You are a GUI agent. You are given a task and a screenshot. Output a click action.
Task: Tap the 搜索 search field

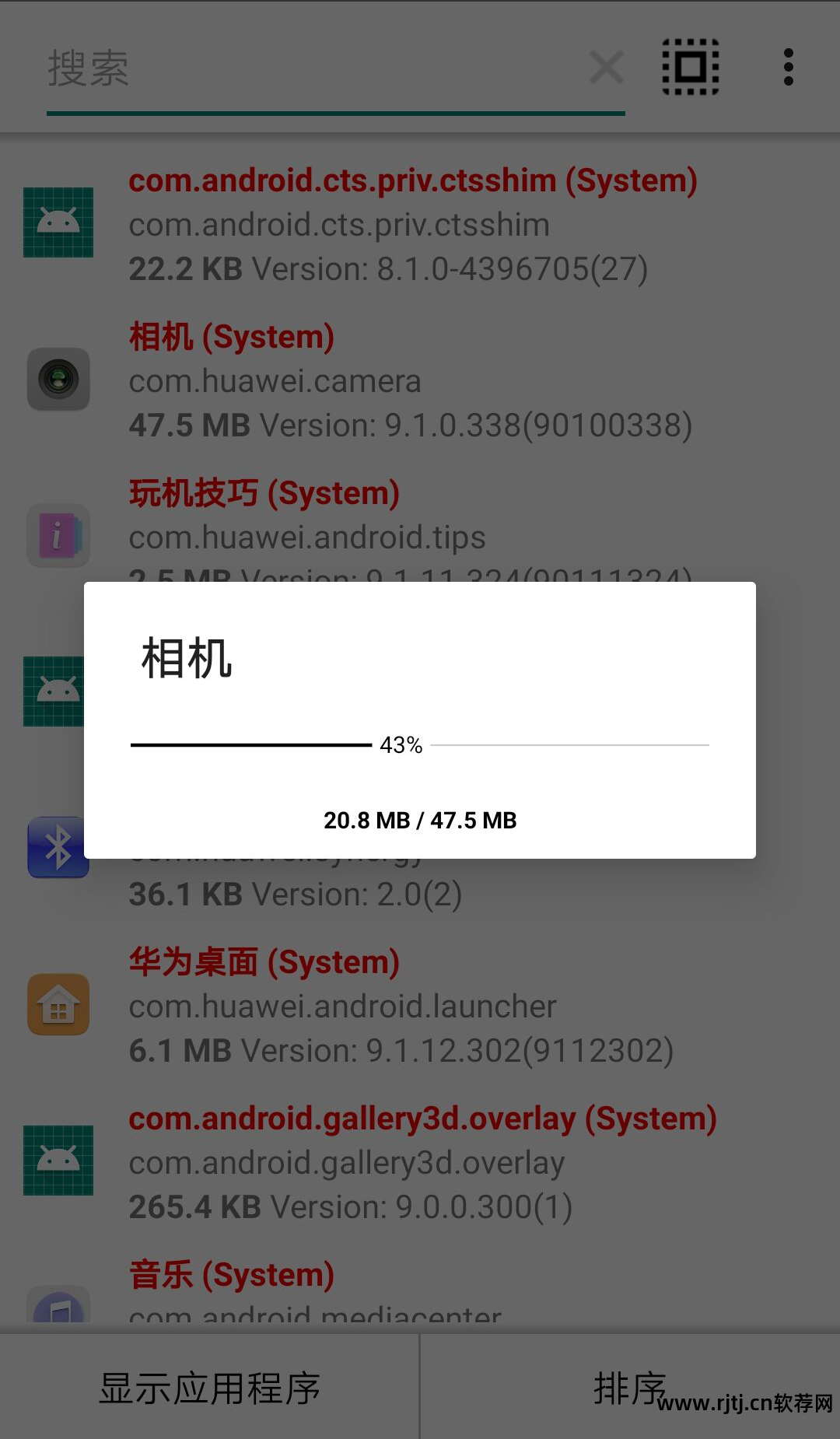click(311, 68)
